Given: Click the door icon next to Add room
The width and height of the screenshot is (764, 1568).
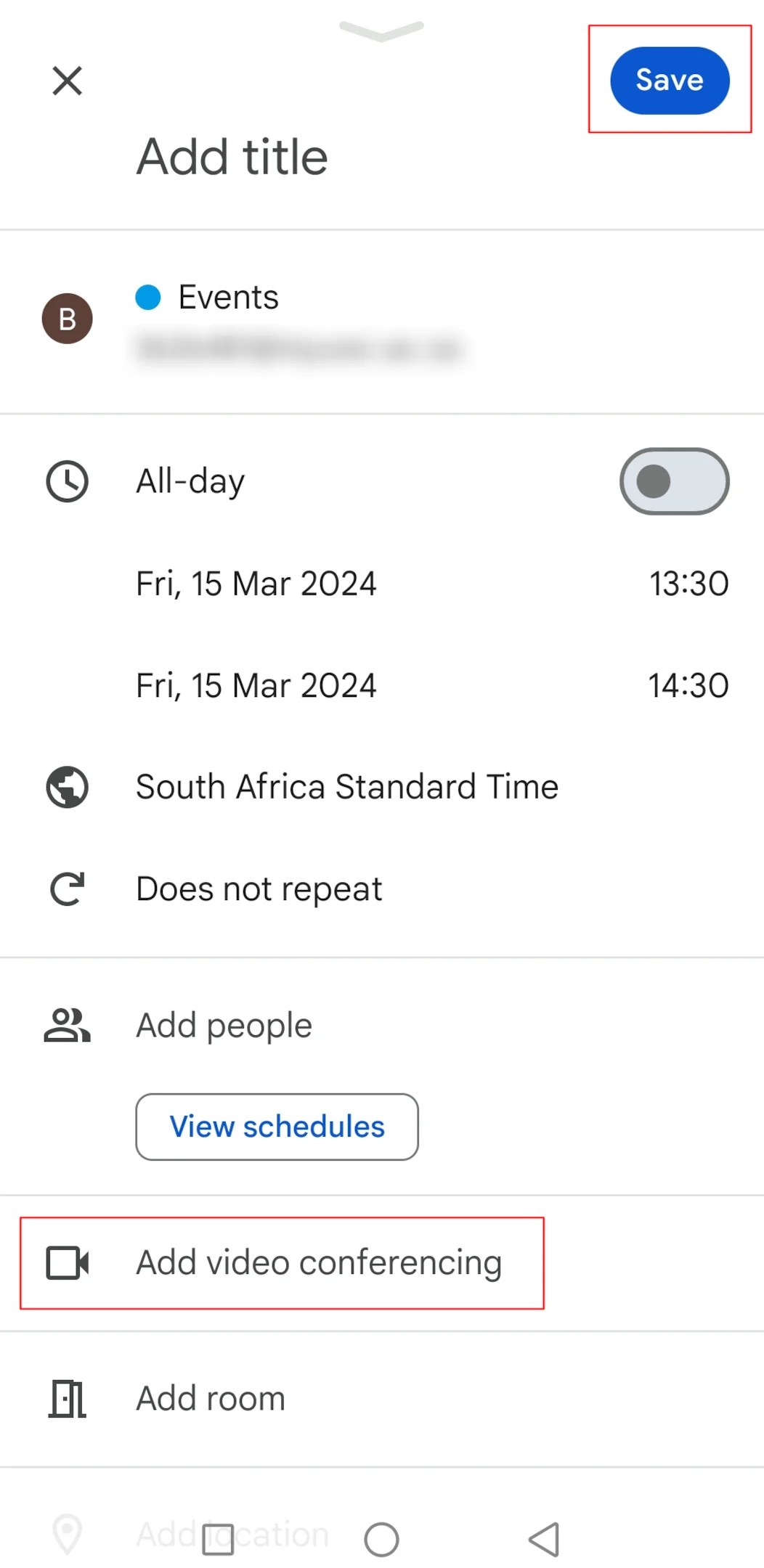Looking at the screenshot, I should 66,1397.
